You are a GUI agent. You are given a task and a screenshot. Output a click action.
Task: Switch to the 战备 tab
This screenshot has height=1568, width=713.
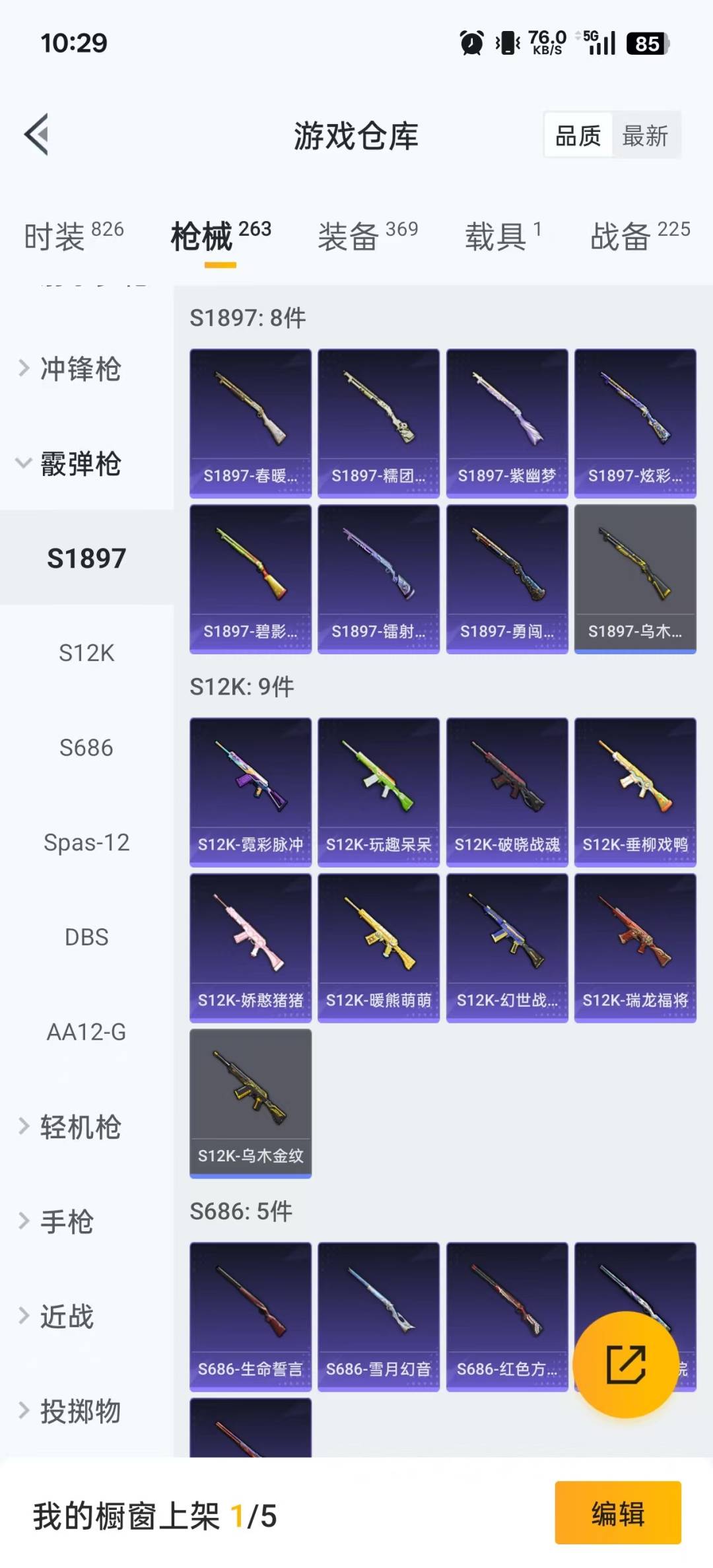coord(639,236)
